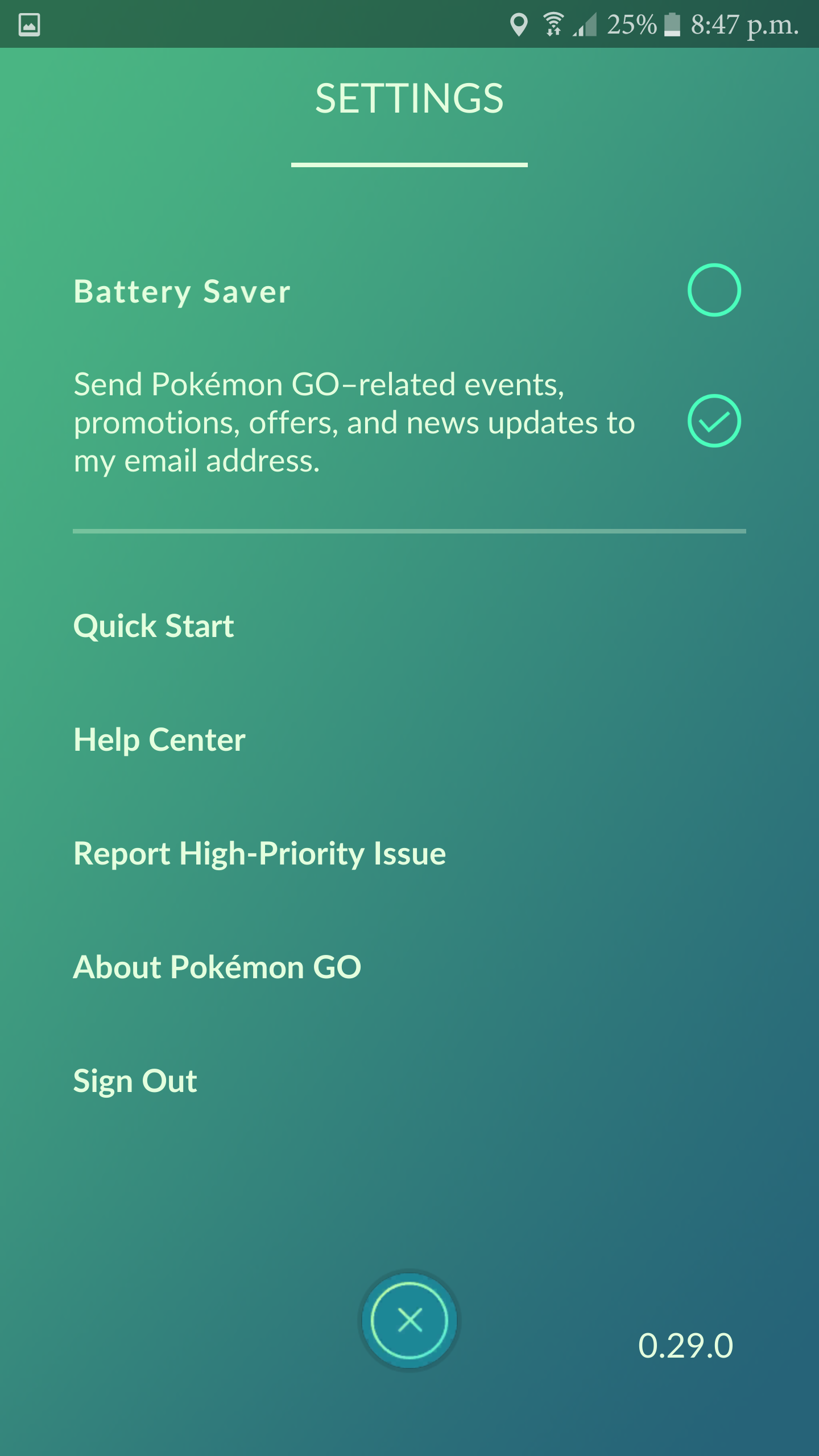Tap Report High-Priority Issue
The width and height of the screenshot is (819, 1456).
[259, 854]
